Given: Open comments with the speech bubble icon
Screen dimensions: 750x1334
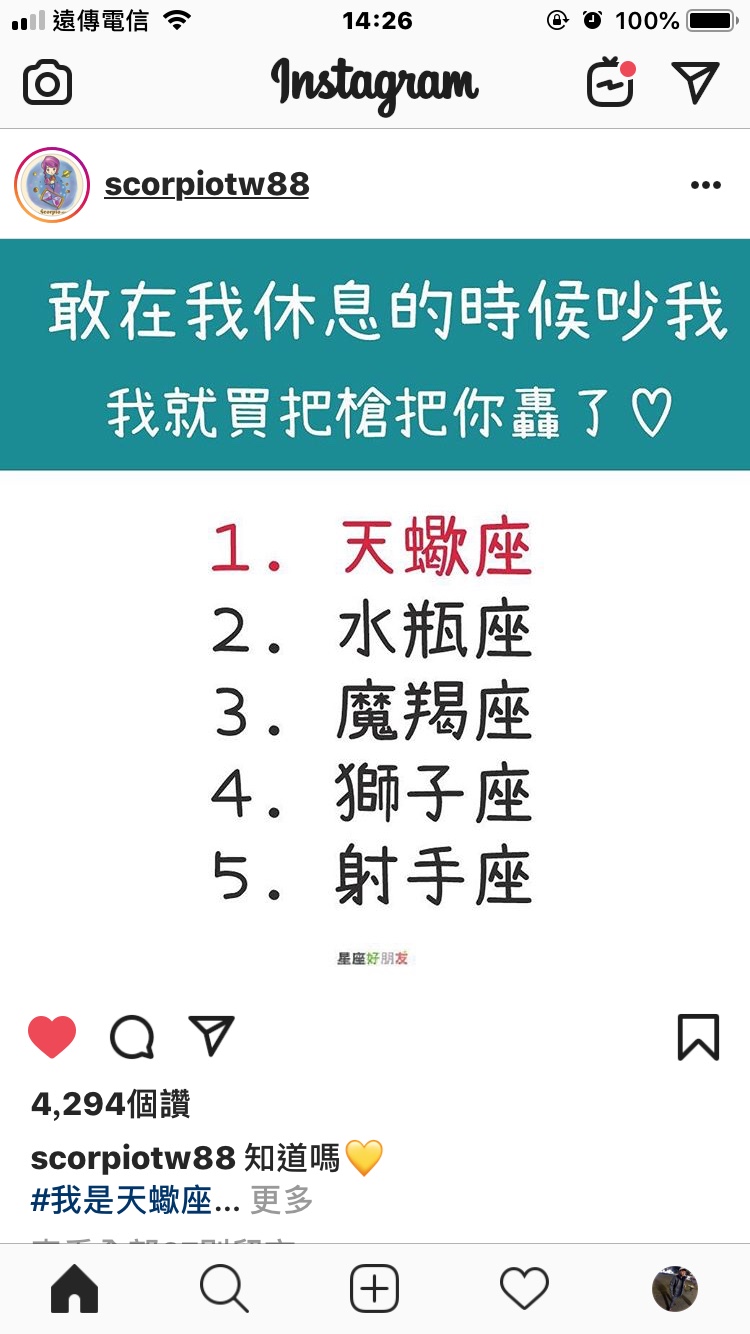Looking at the screenshot, I should 132,1037.
